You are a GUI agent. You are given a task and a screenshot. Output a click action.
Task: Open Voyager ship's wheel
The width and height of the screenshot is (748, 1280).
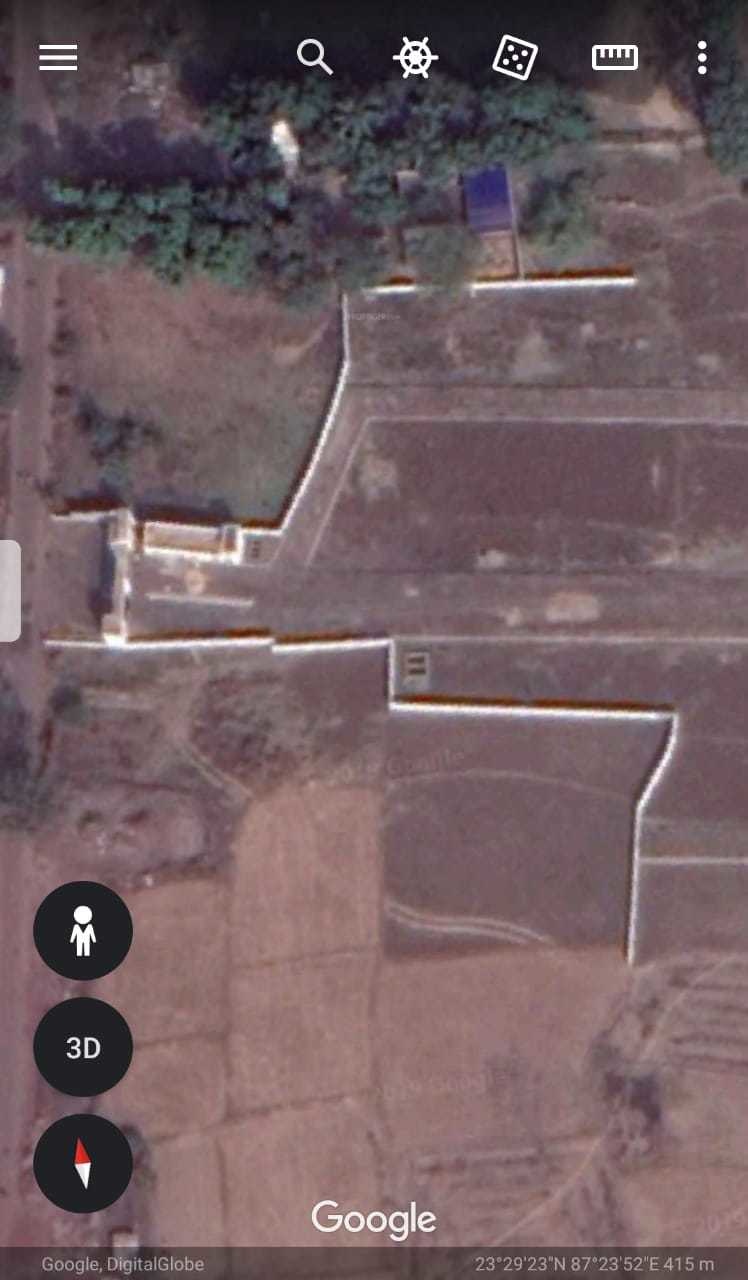[415, 58]
